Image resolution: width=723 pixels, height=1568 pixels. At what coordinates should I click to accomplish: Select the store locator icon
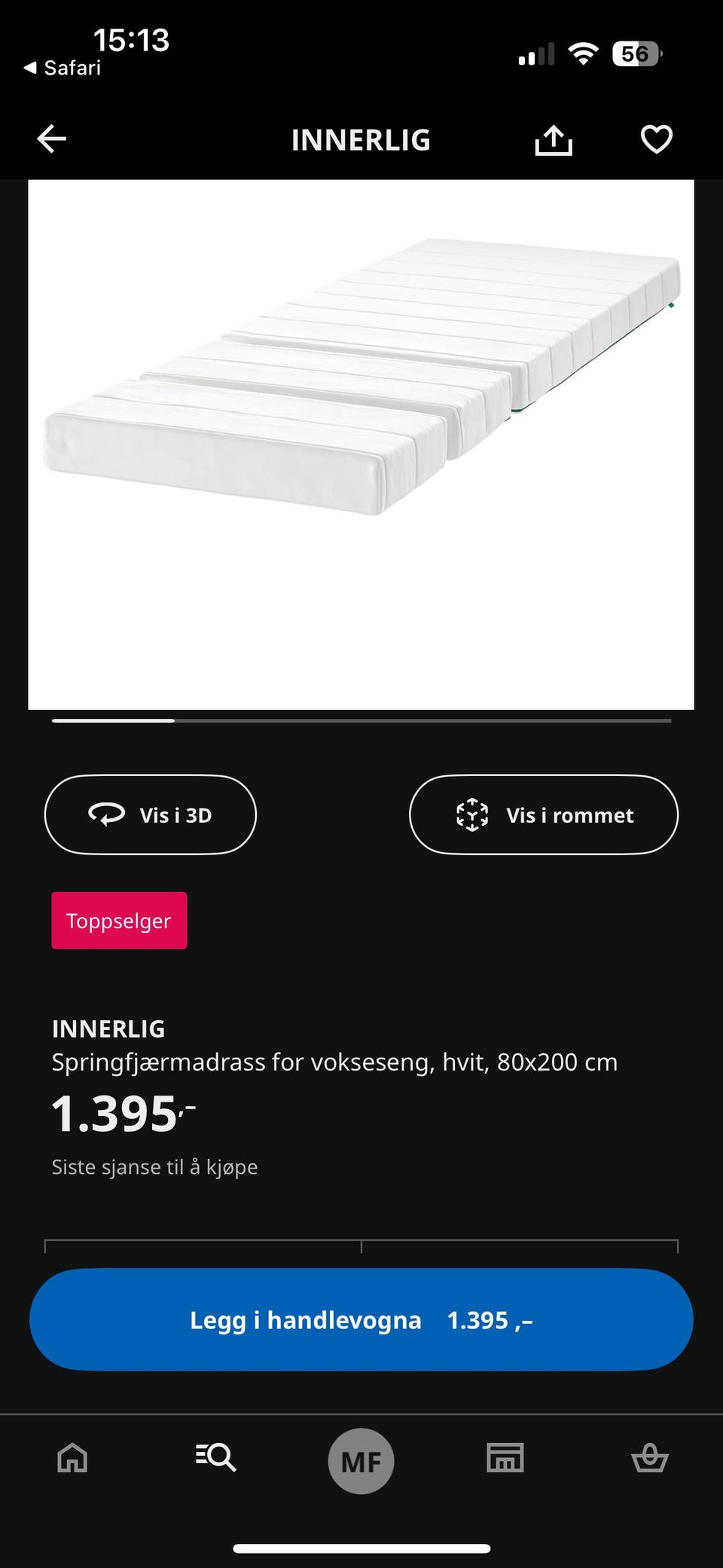click(x=504, y=1459)
